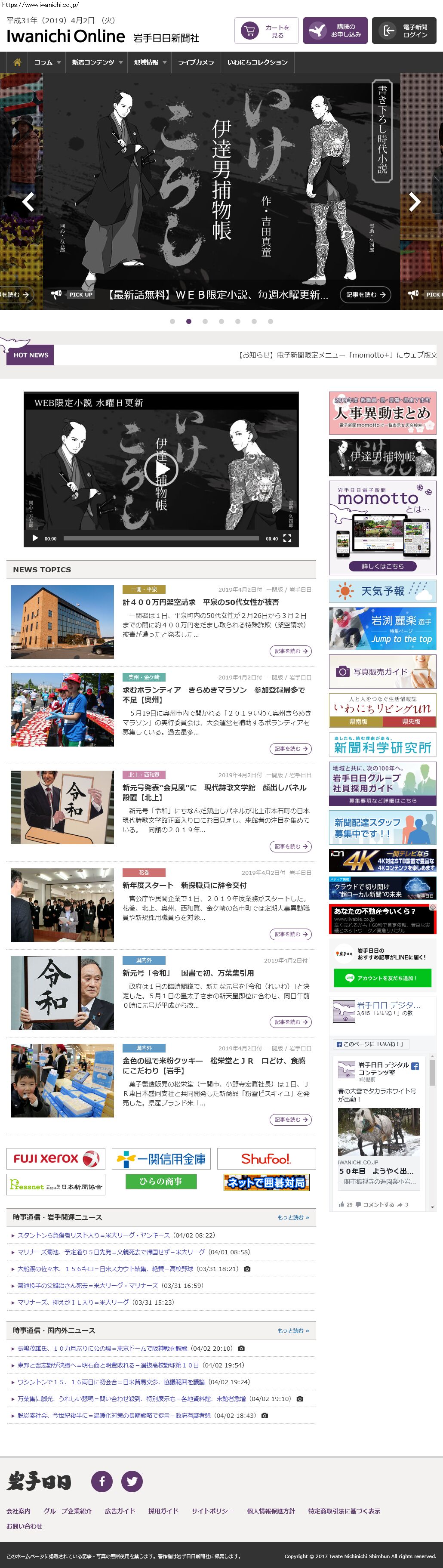Open the 天気予報 weather banner
Screen dimensions: 443x1568
[382, 590]
